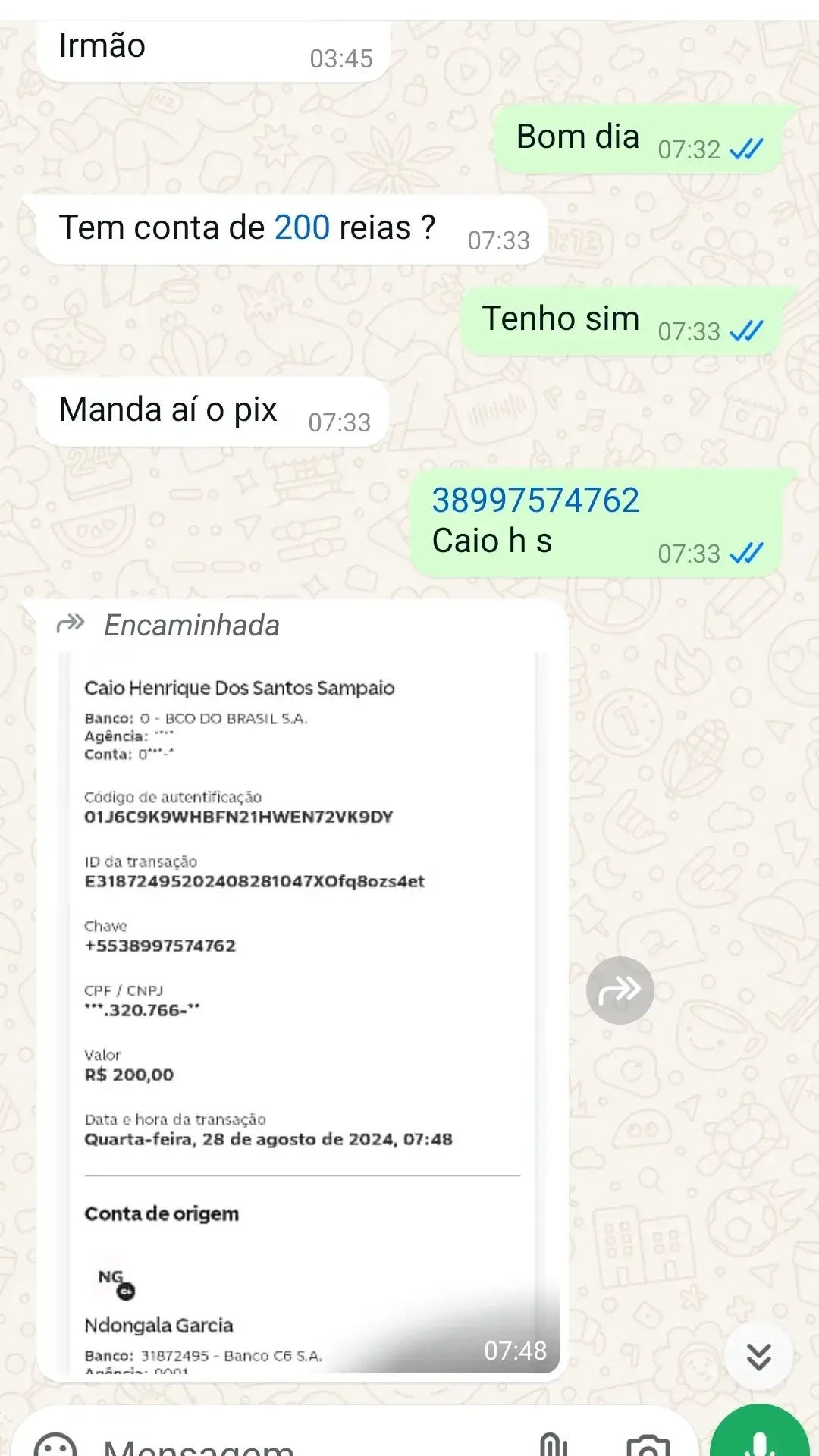Tap the phone number 38997574762 link

535,500
